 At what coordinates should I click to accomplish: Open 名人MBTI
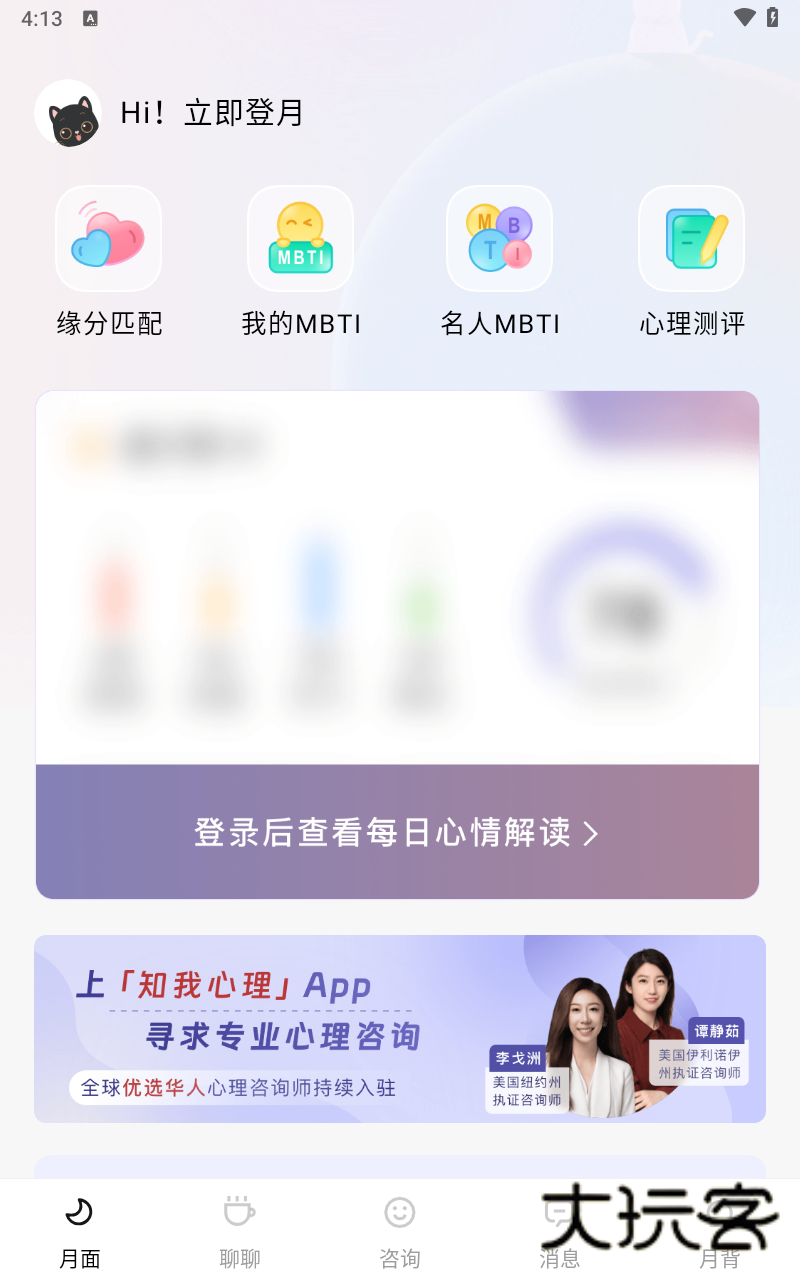(499, 240)
